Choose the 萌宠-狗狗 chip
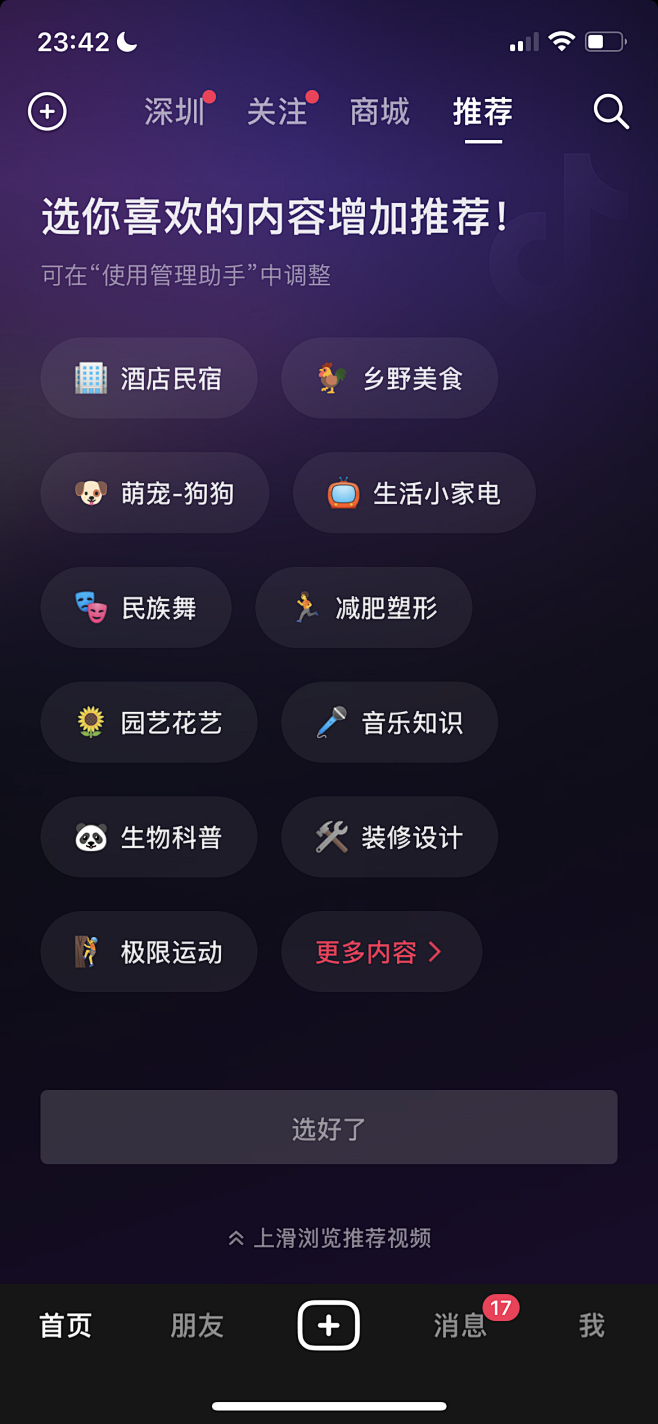 pos(155,493)
